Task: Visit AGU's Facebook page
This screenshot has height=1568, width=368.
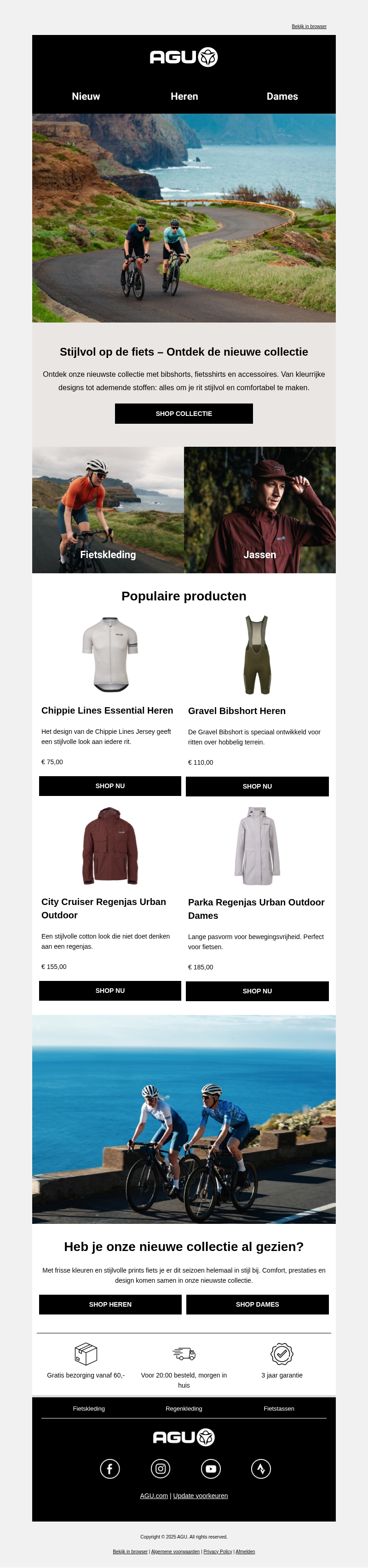Action: (x=110, y=1469)
